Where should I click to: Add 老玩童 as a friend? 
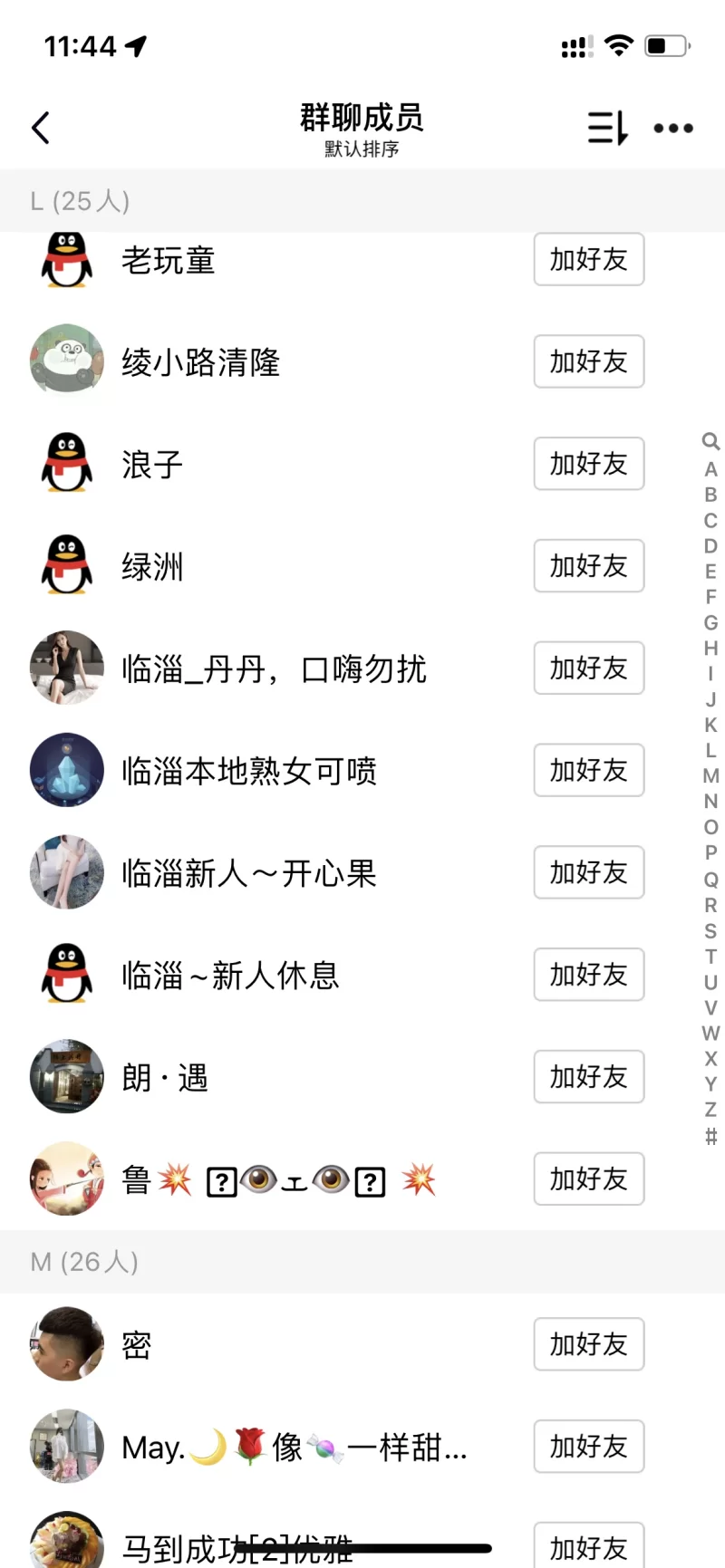588,260
